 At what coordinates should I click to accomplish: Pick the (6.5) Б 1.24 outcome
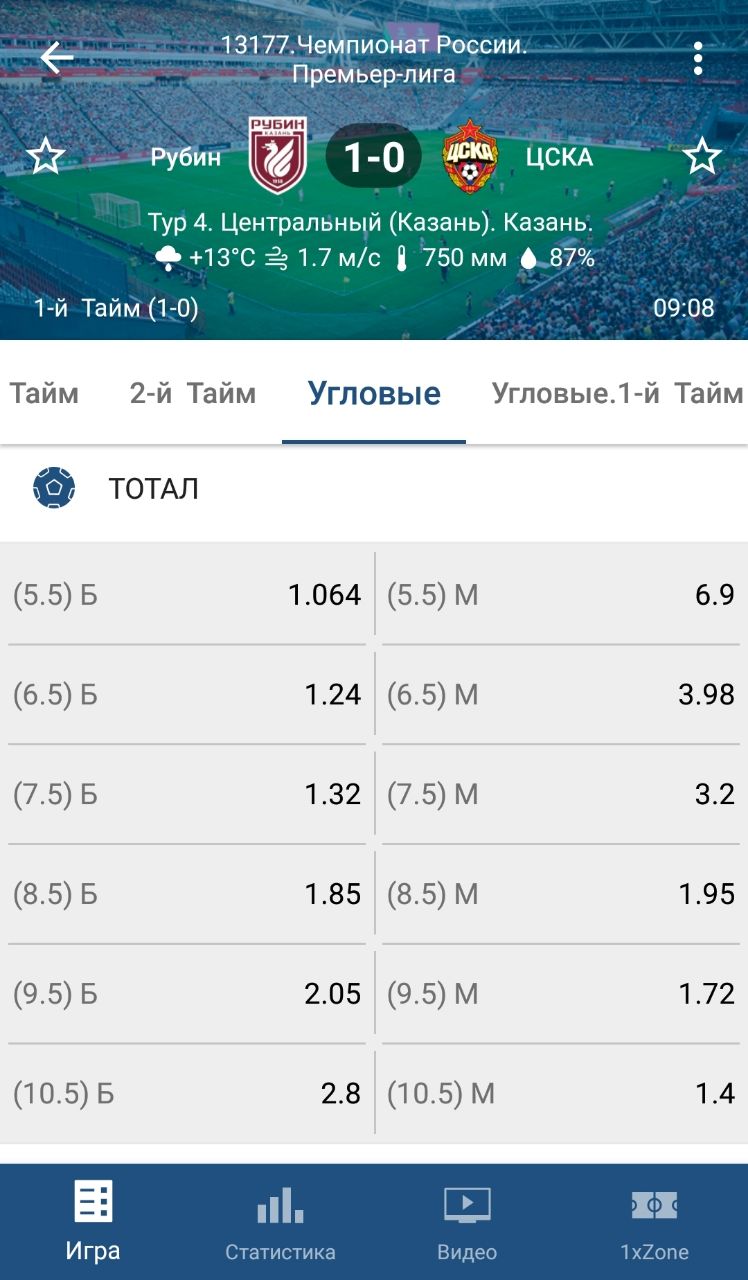click(x=187, y=695)
